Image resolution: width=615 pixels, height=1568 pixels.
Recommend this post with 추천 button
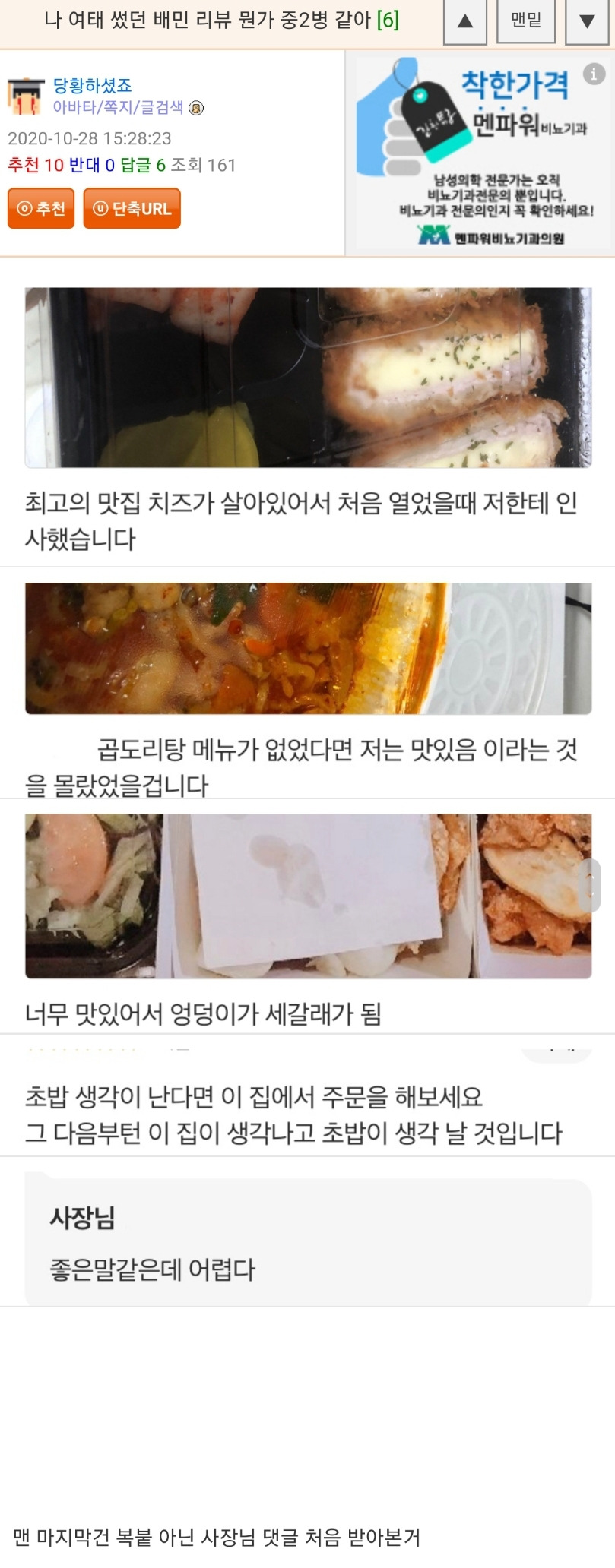(41, 208)
